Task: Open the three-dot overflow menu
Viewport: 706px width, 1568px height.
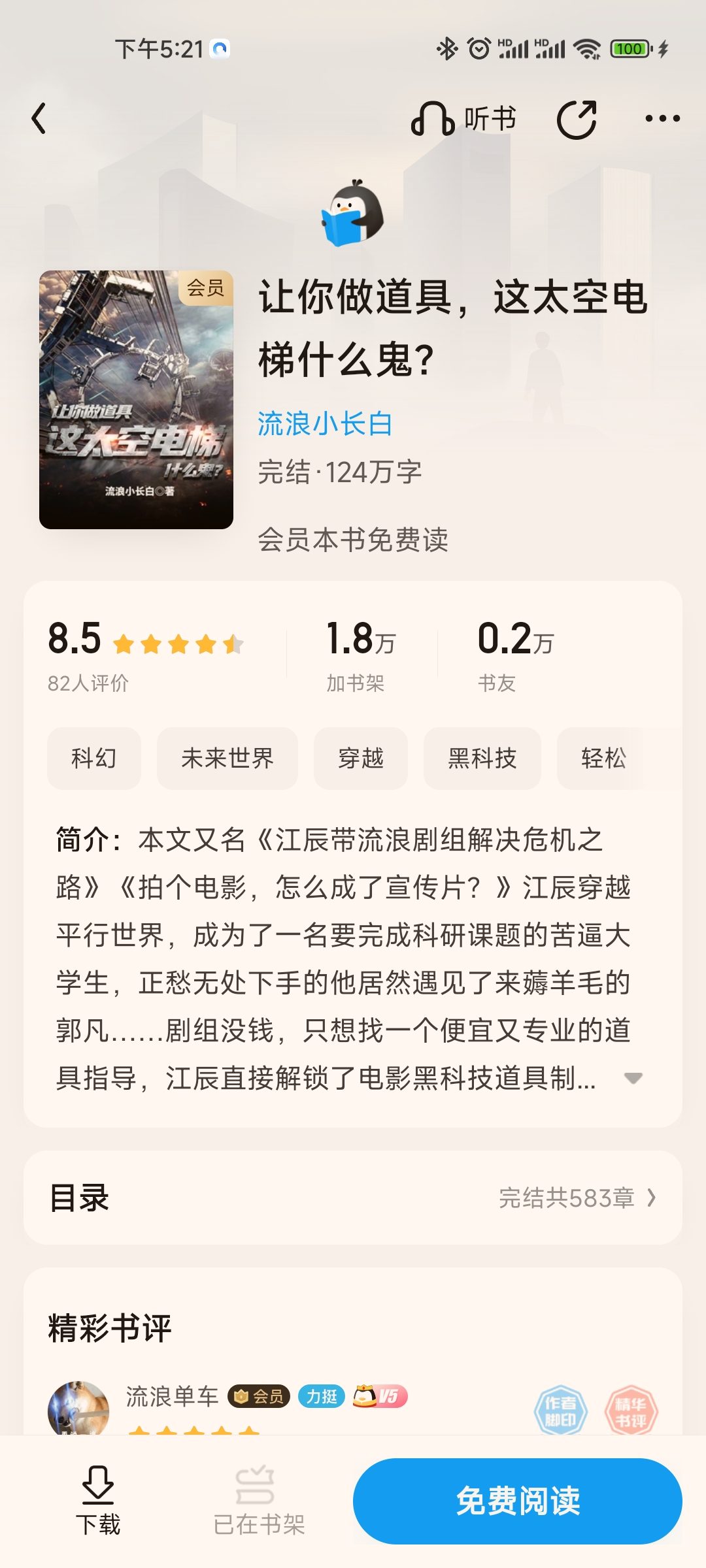Action: pyautogui.click(x=662, y=119)
